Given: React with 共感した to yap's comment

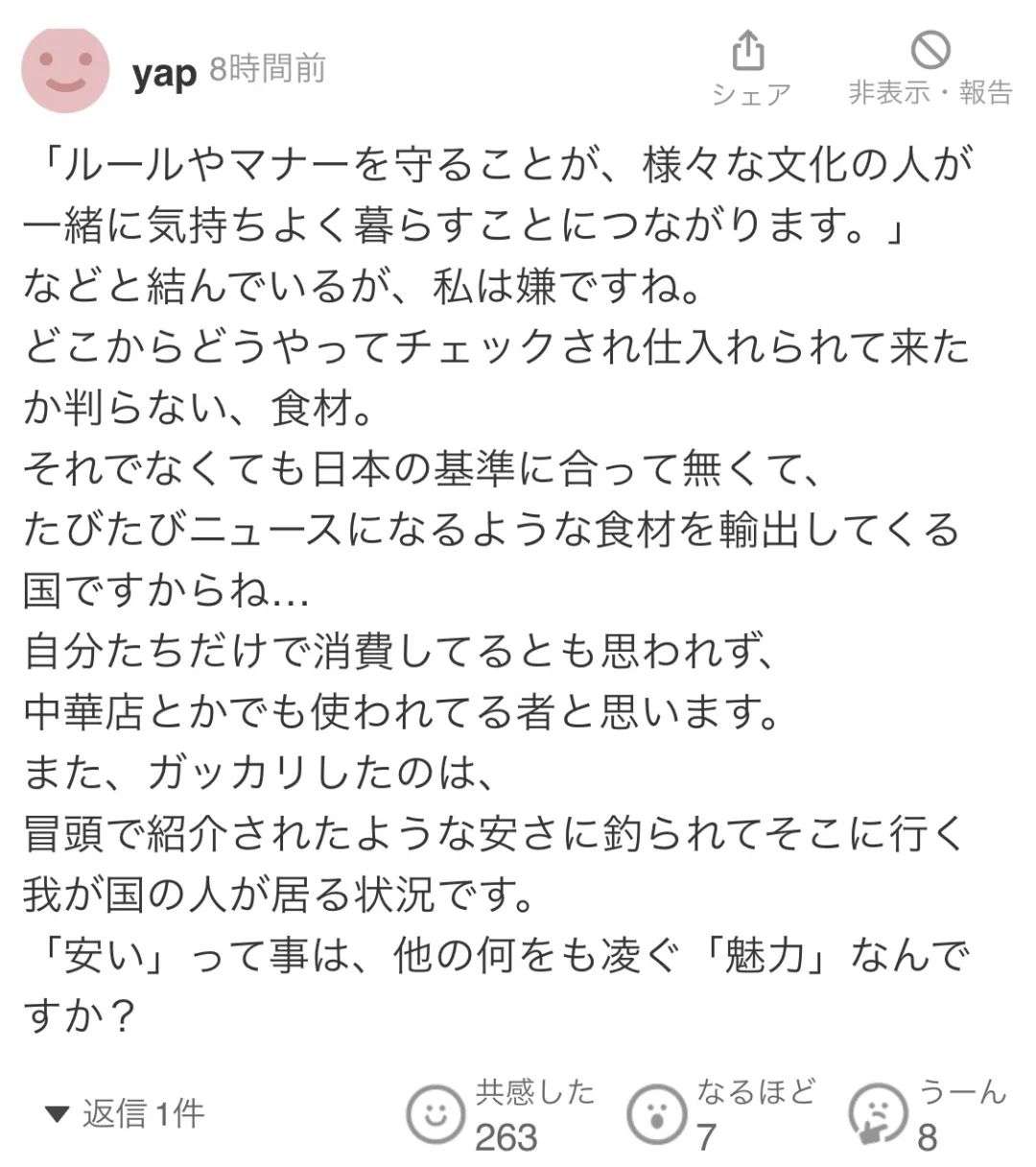Looking at the screenshot, I should [x=436, y=1113].
